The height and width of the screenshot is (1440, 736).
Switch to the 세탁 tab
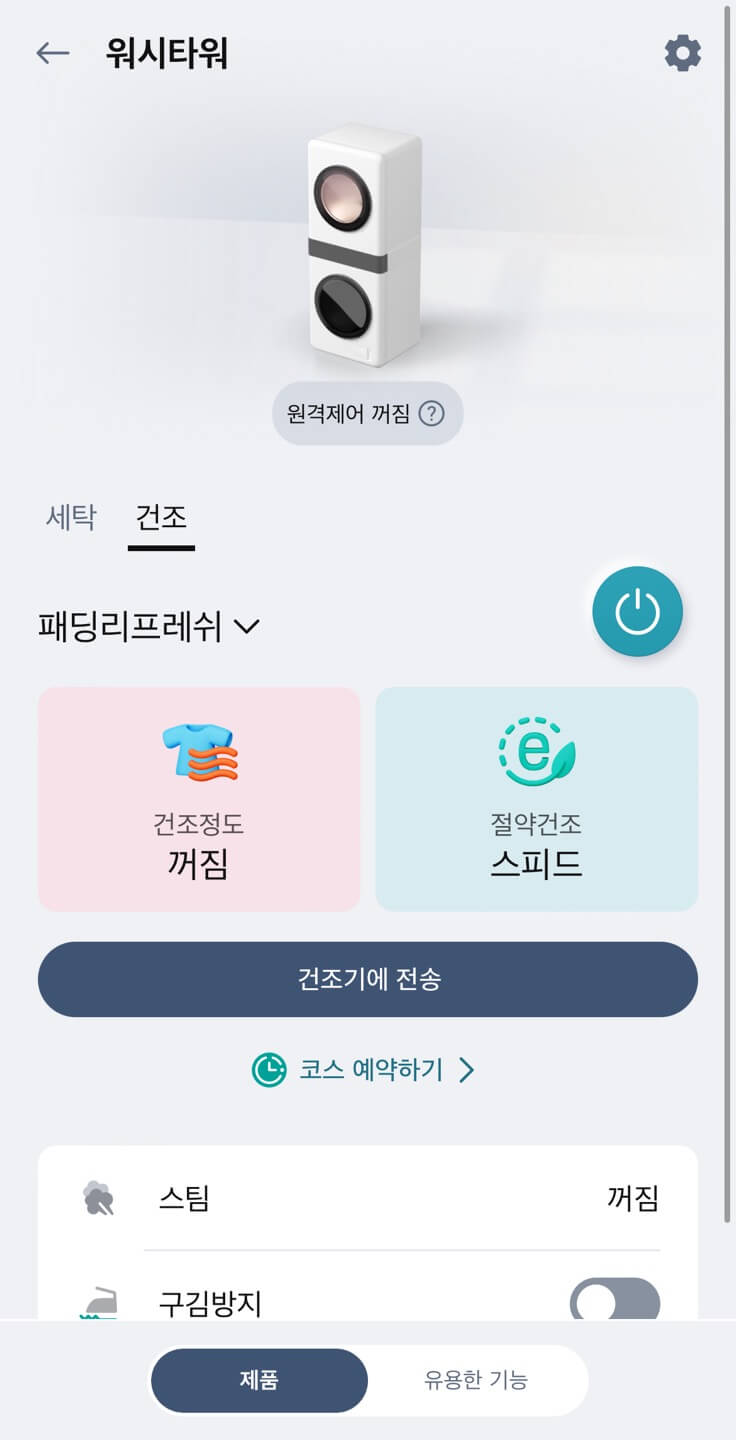[68, 518]
